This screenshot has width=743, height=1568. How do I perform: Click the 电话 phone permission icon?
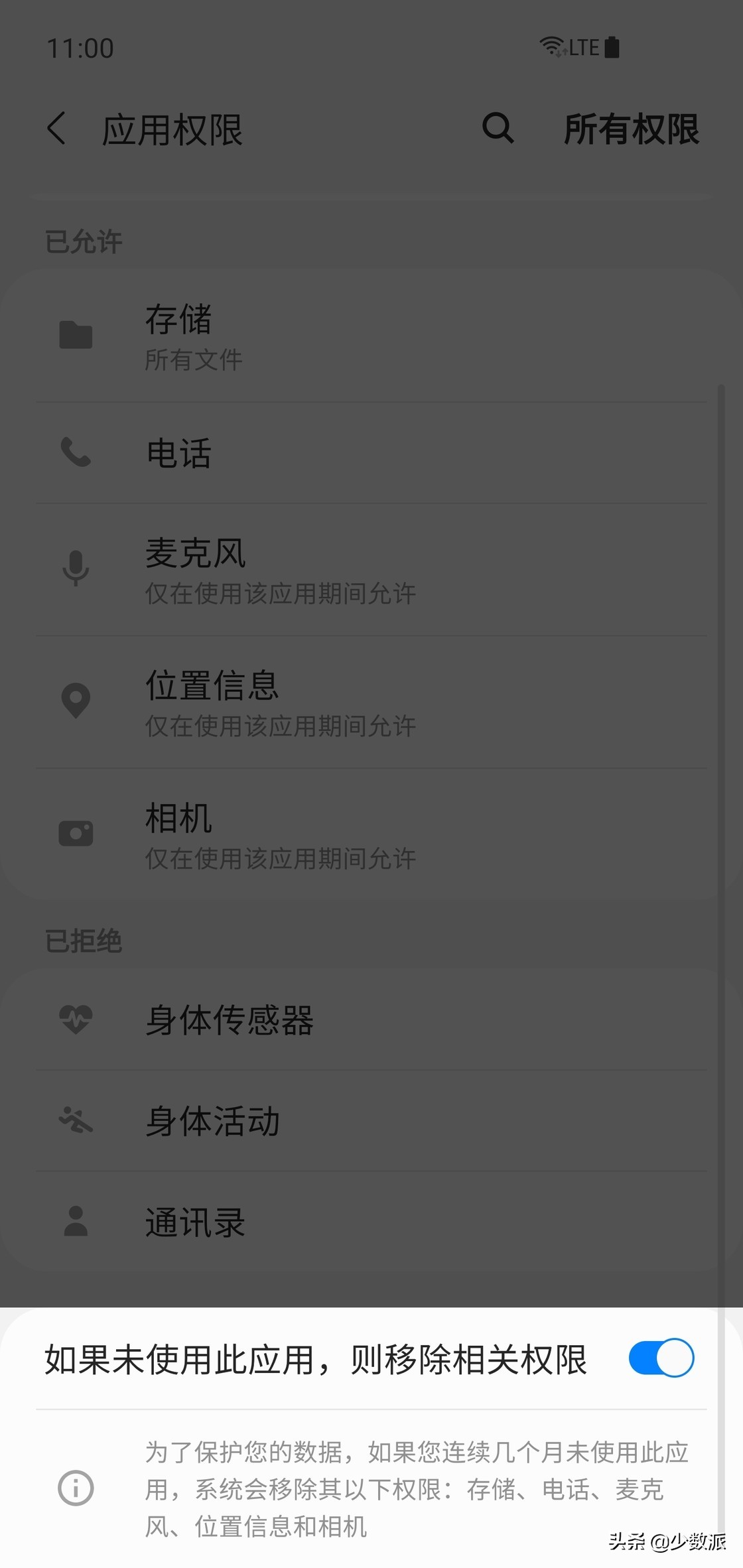point(75,453)
